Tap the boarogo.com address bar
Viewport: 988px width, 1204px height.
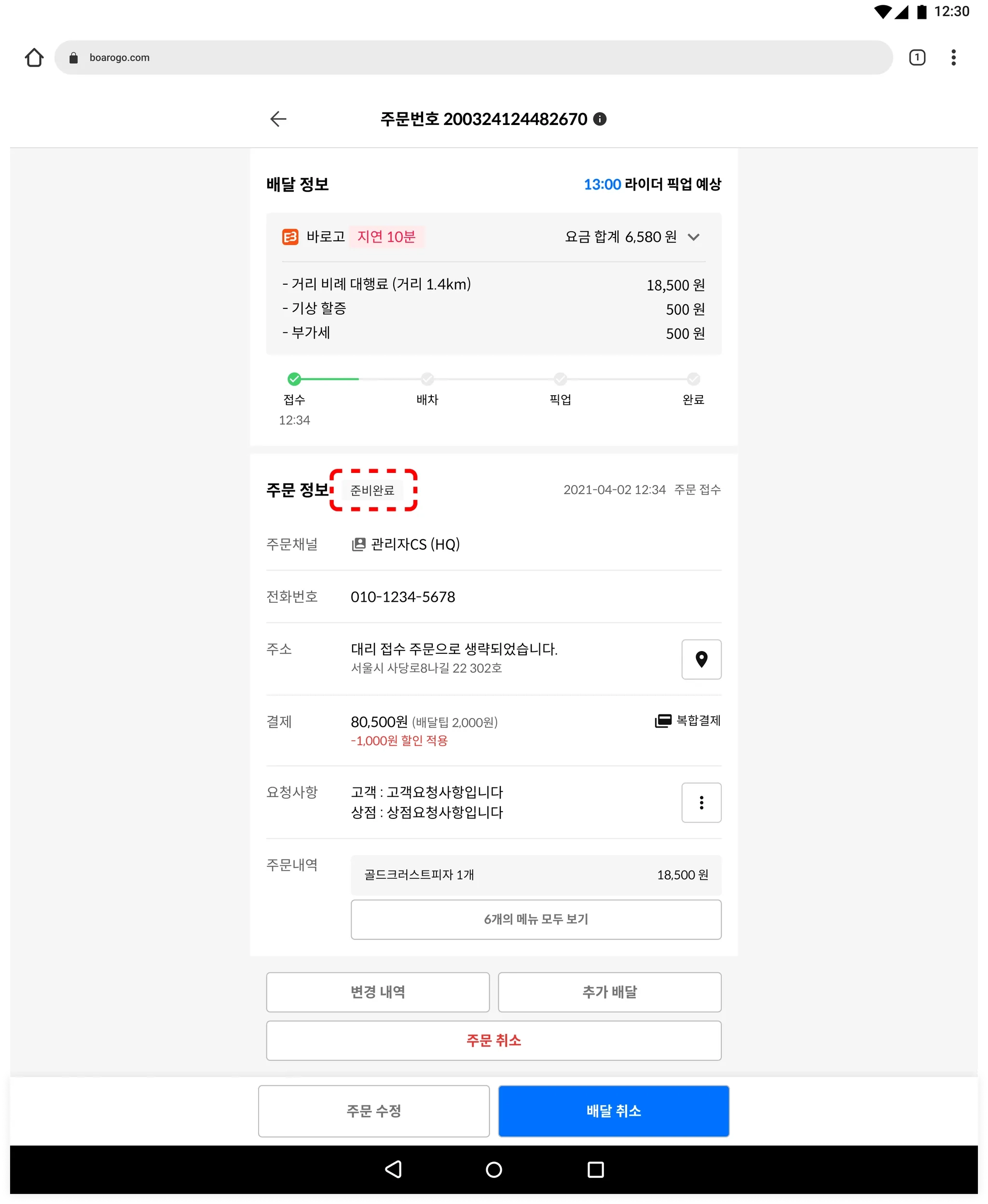[472, 57]
